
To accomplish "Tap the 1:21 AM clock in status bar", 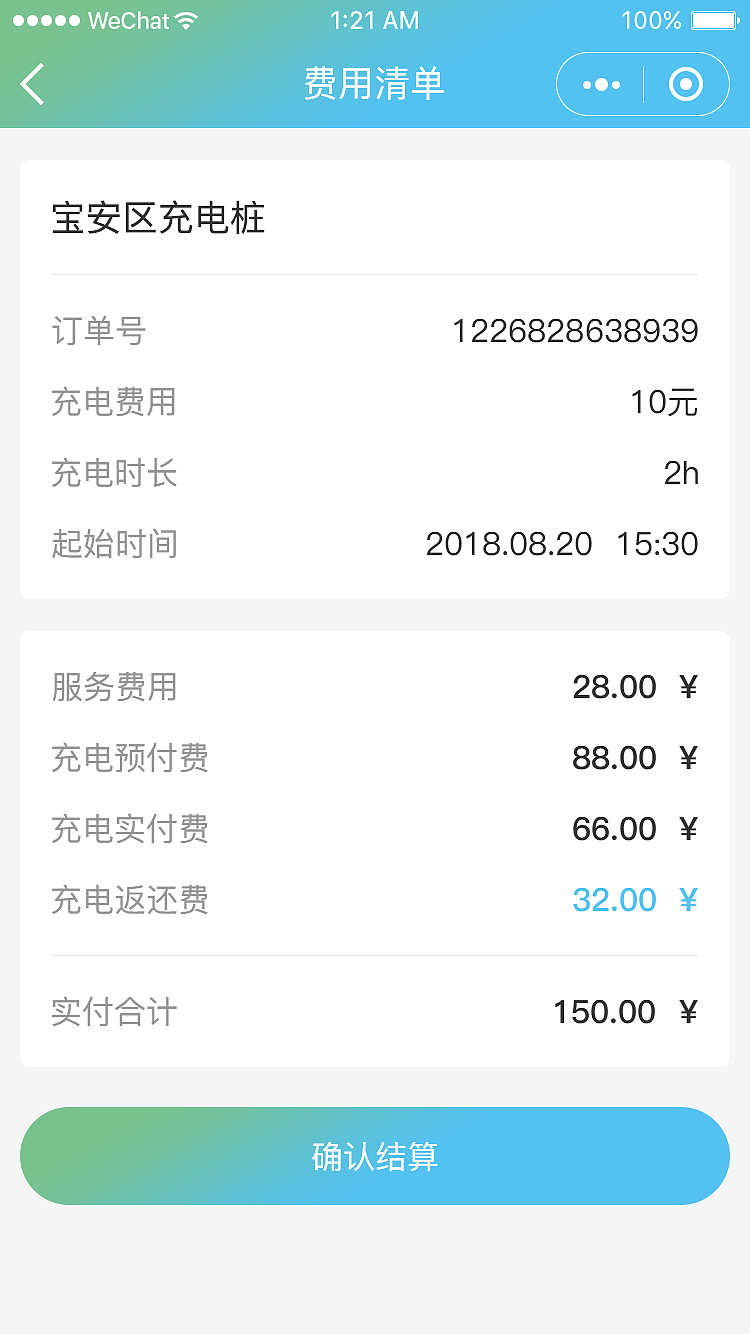I will click(x=374, y=18).
